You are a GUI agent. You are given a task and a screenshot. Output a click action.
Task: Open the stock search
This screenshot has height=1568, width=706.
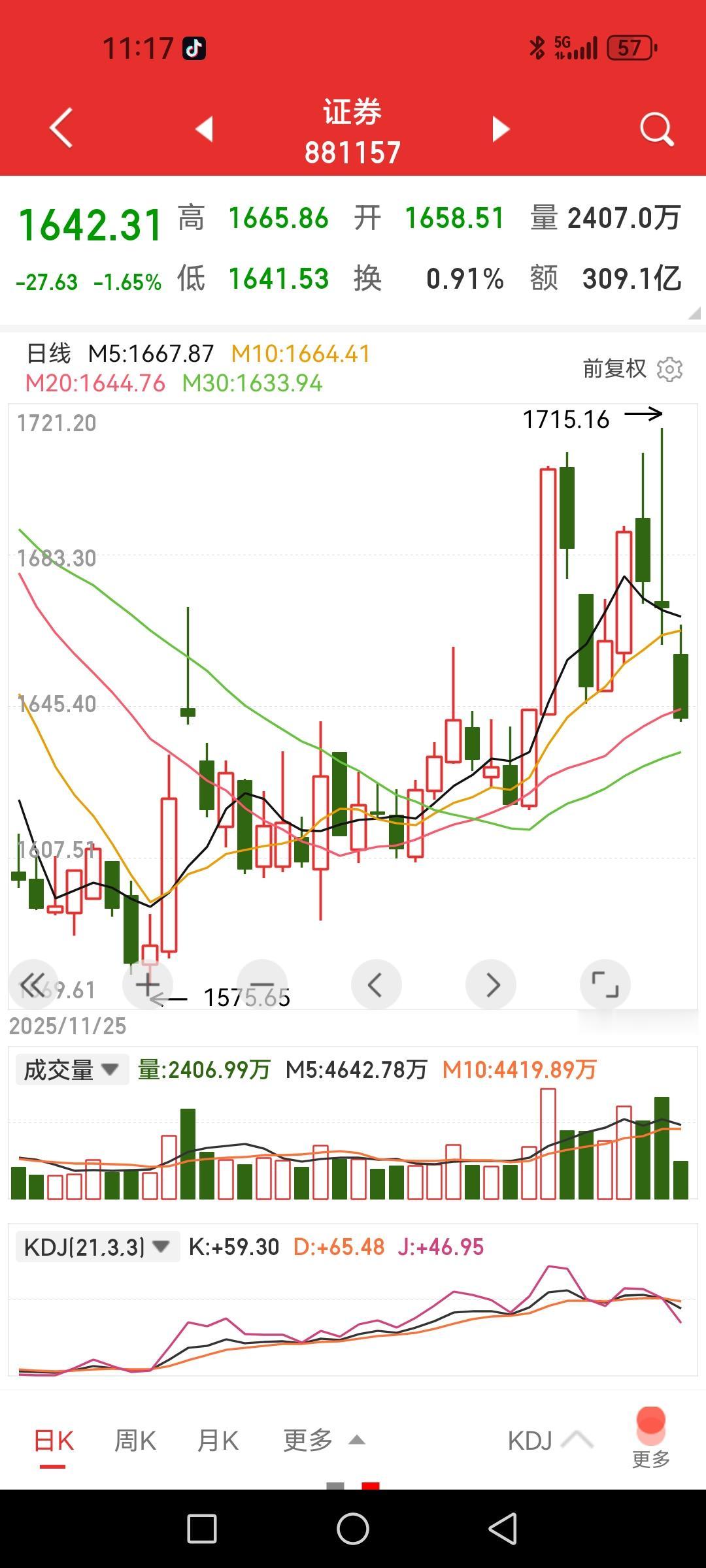[656, 128]
